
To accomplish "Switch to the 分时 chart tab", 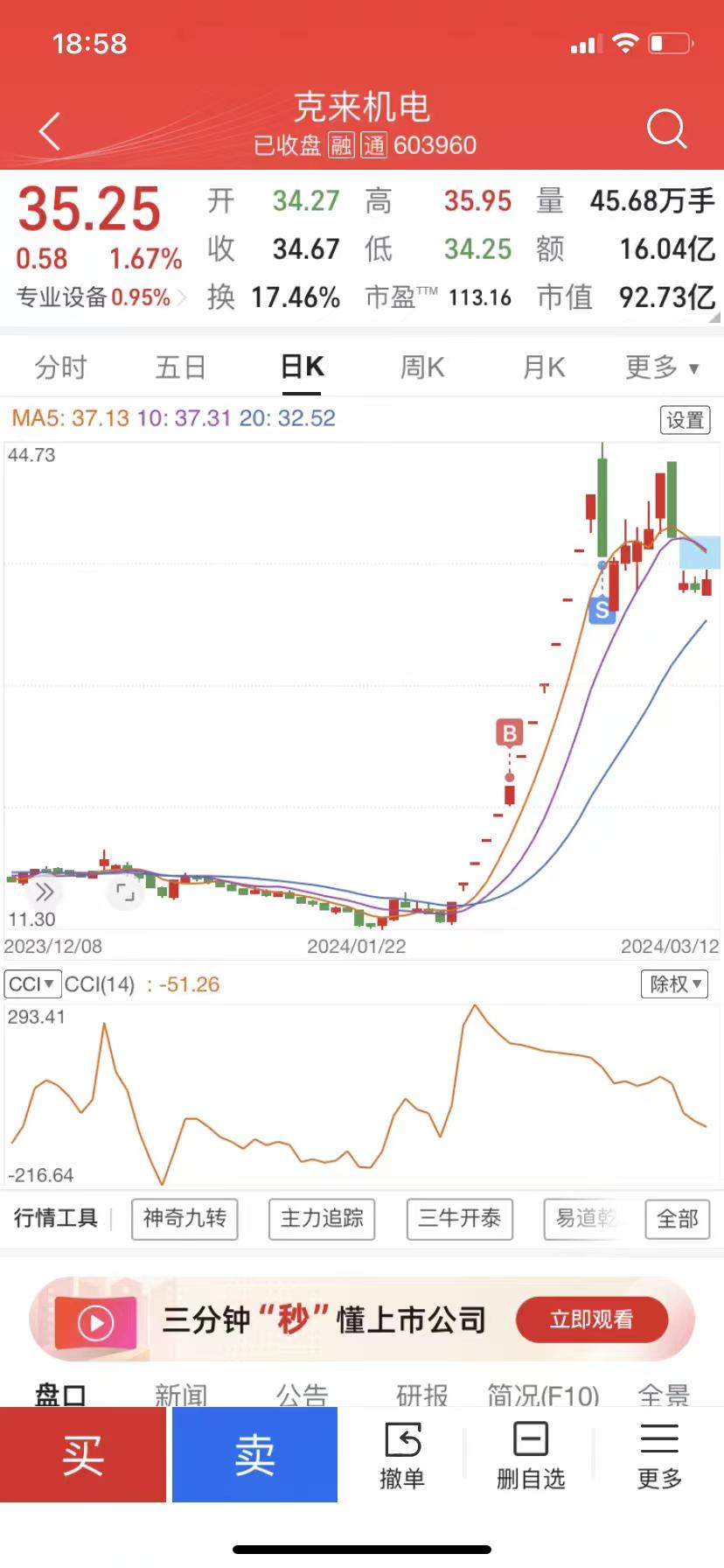I will (59, 367).
